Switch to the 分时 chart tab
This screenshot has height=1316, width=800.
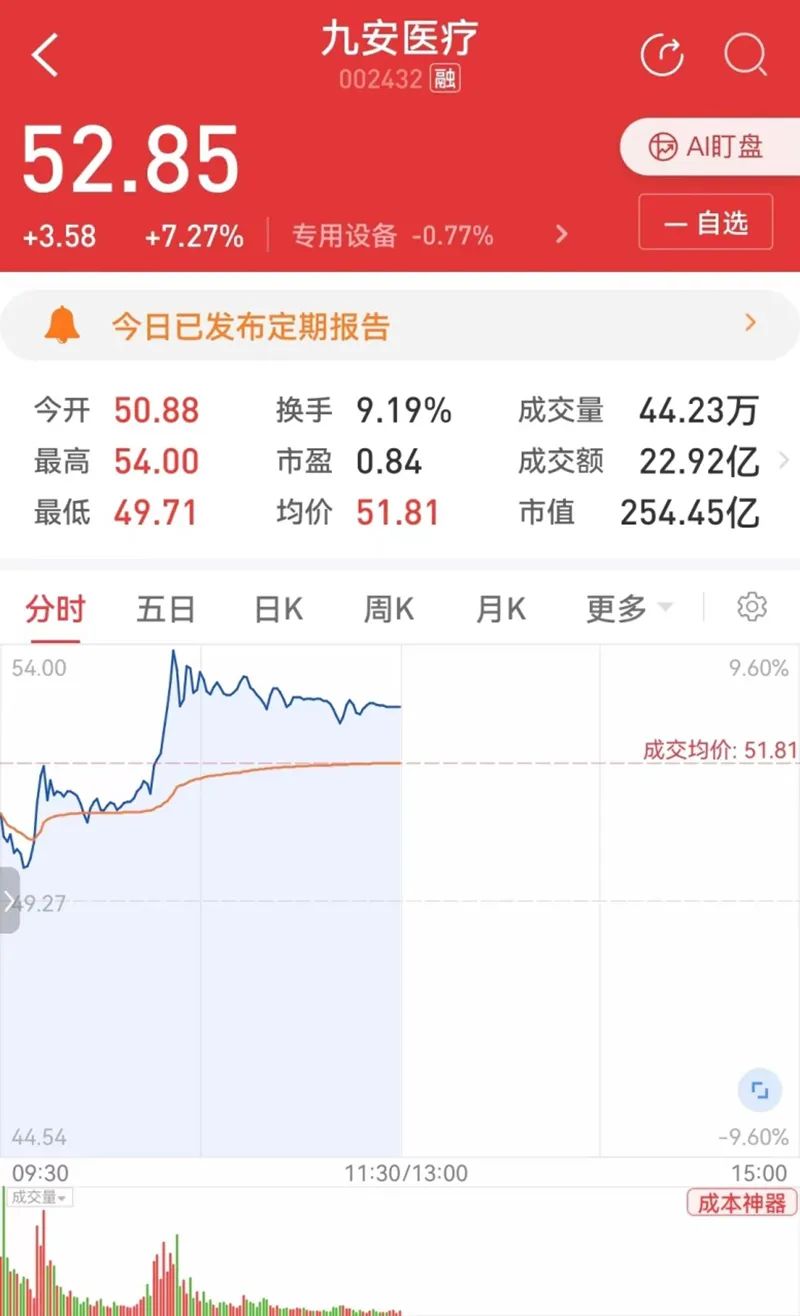coord(56,609)
